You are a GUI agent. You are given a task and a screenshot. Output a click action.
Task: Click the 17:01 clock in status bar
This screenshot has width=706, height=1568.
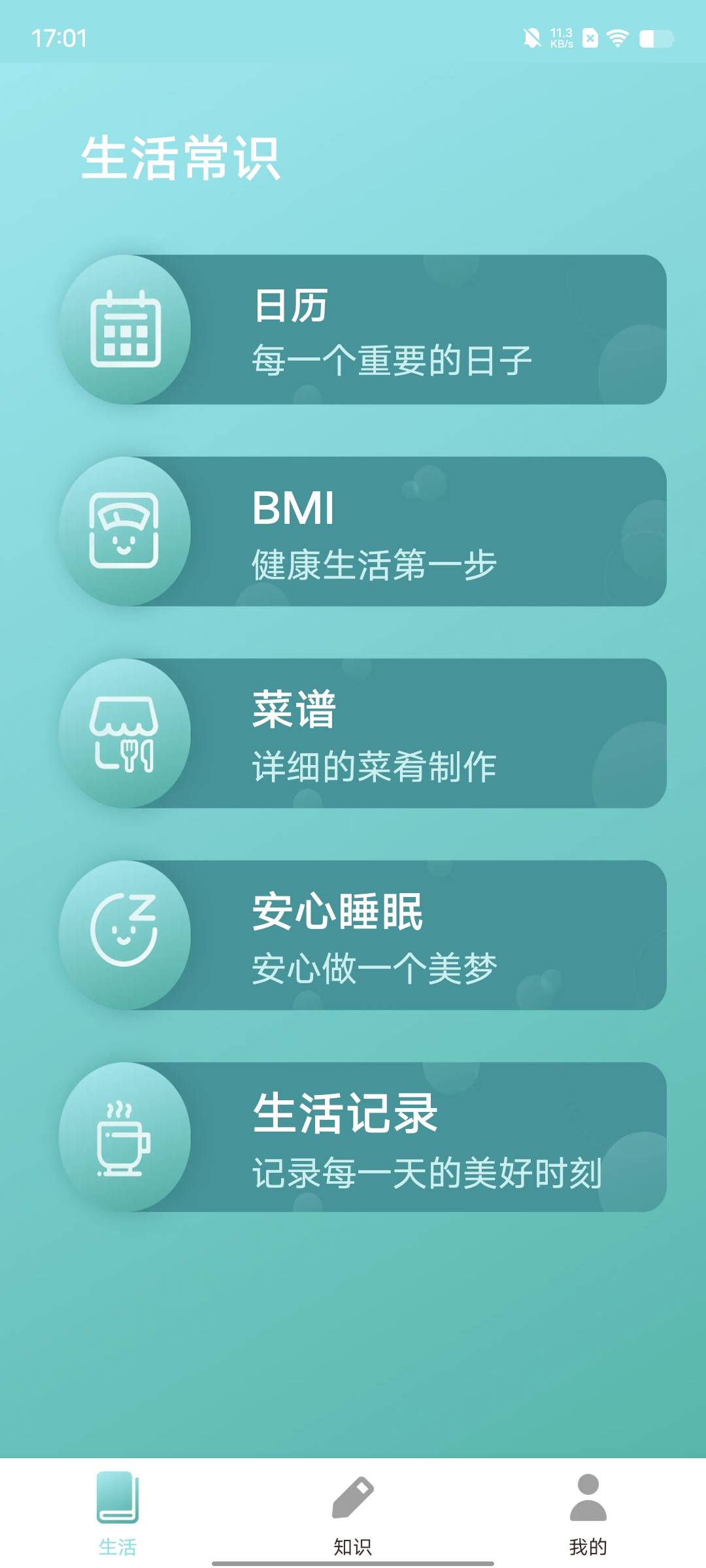[59, 38]
